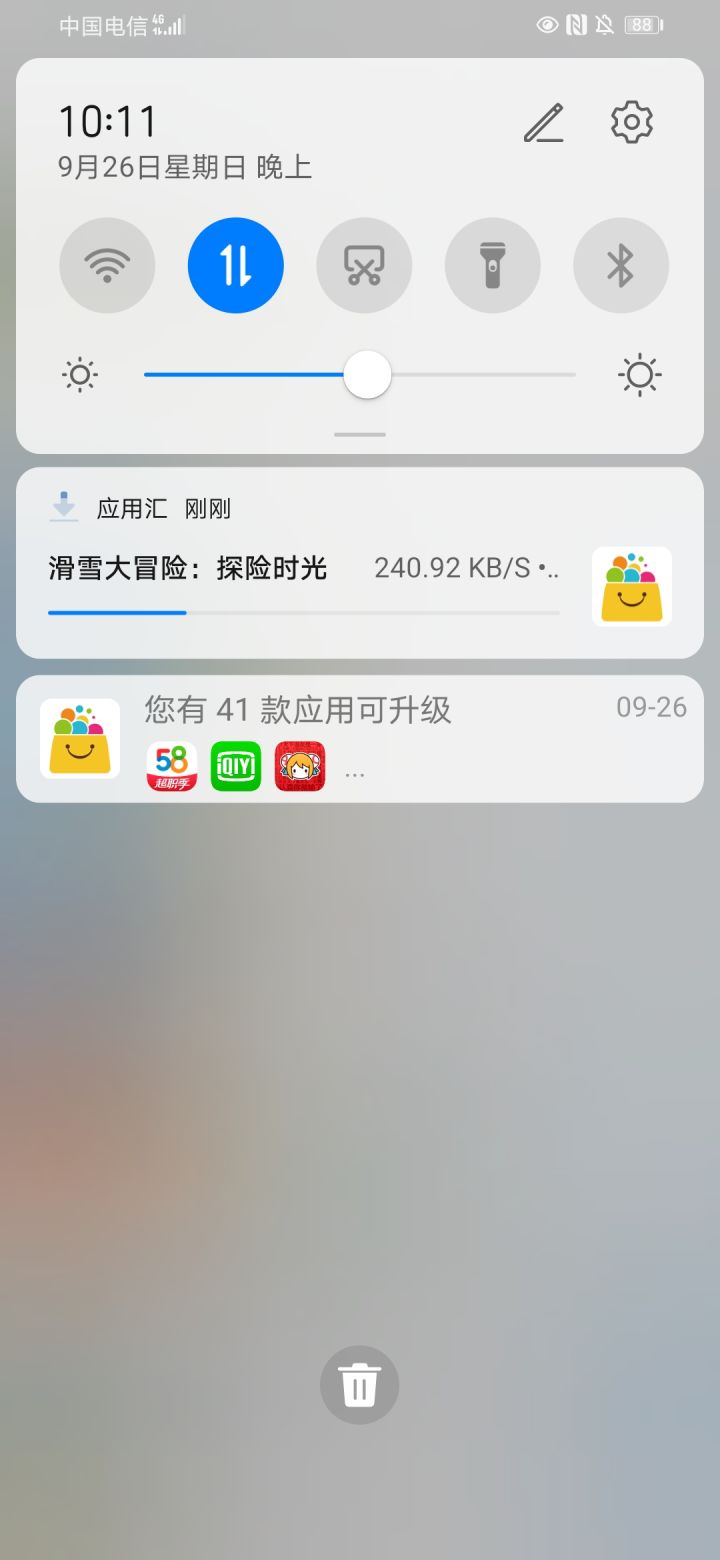Expand the quick settings panel handle

click(x=360, y=435)
